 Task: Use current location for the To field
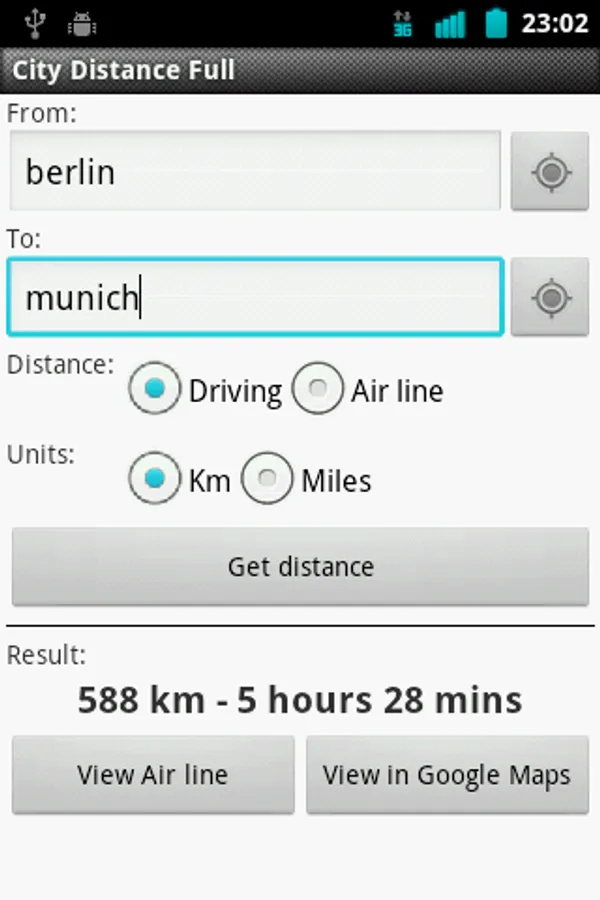(549, 297)
